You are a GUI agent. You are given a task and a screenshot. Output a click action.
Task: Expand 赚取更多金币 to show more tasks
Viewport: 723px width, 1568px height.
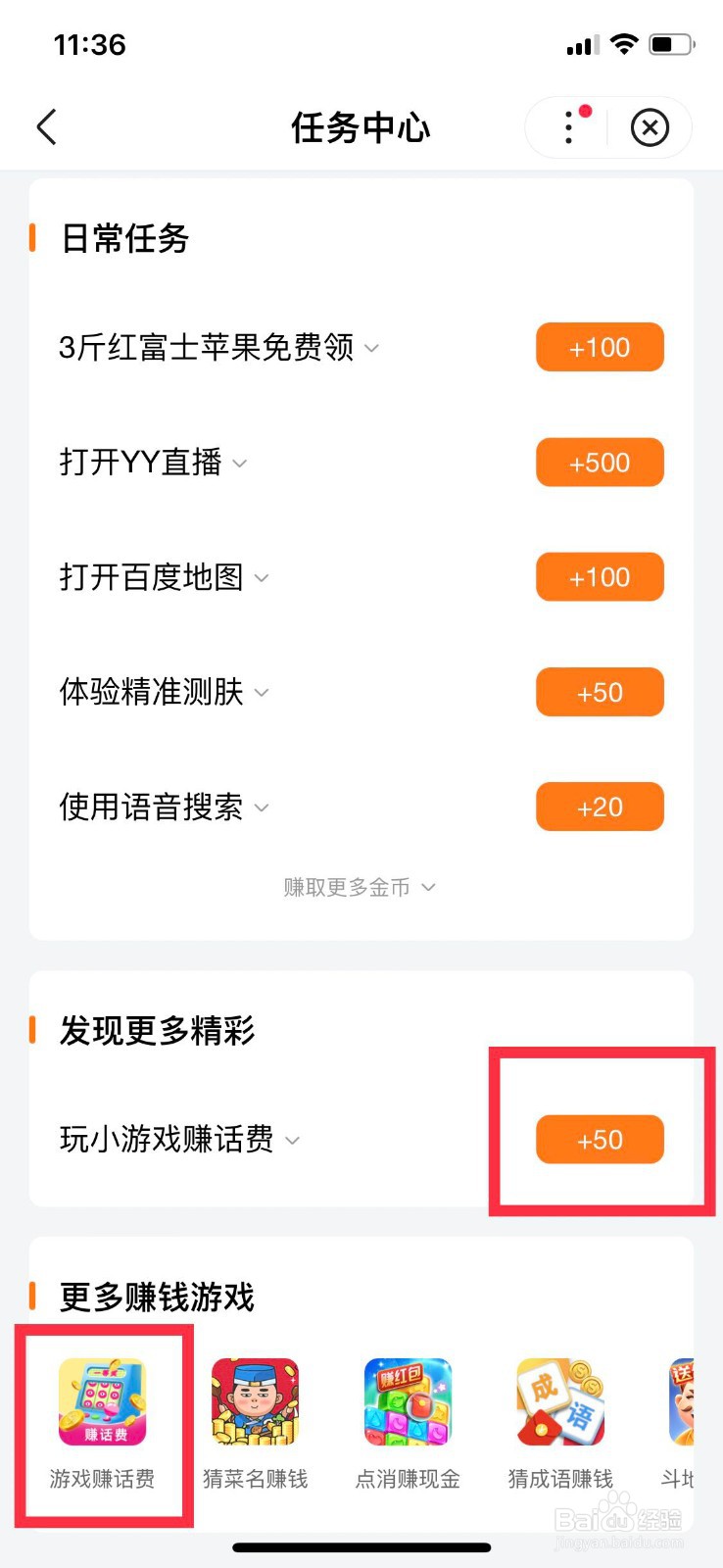358,887
